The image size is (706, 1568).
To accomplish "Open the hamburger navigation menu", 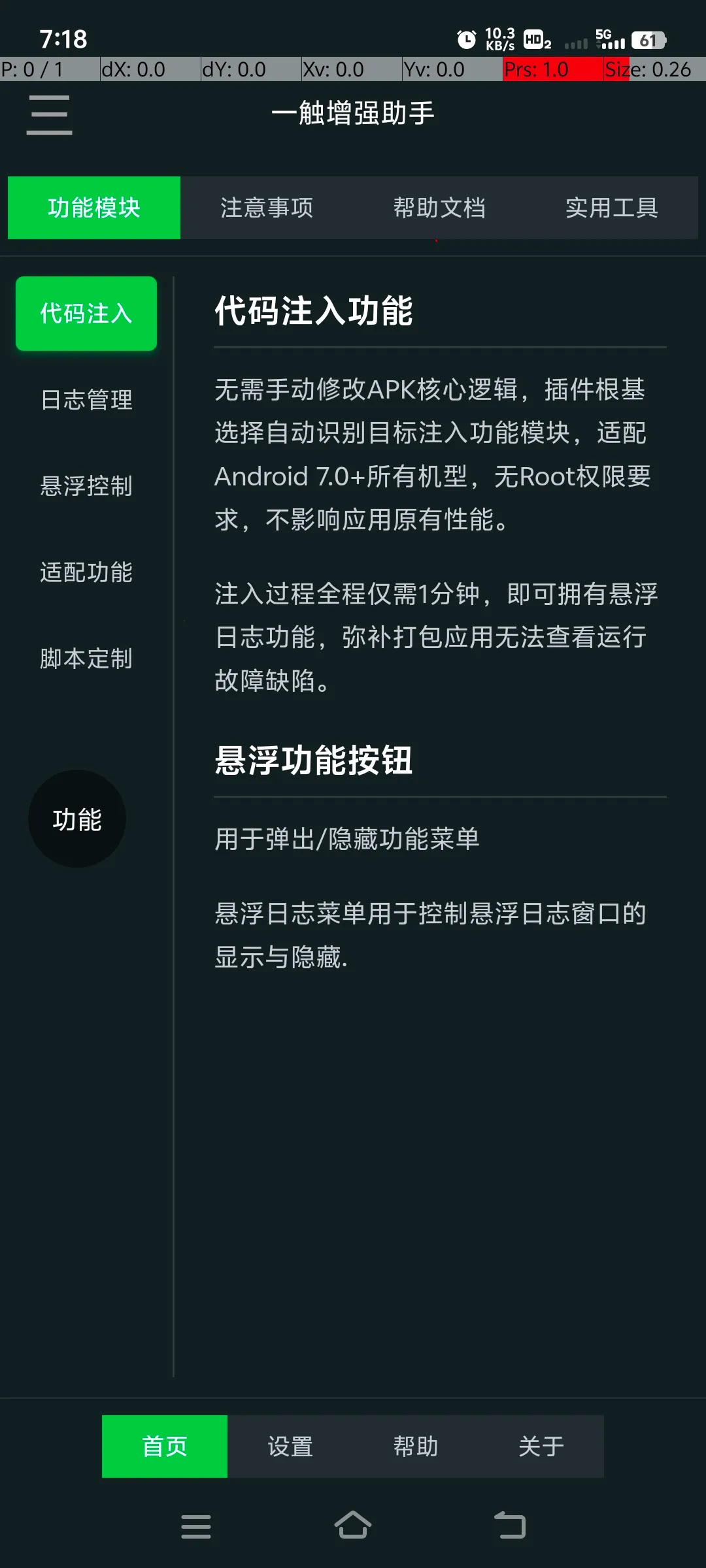I will point(49,114).
